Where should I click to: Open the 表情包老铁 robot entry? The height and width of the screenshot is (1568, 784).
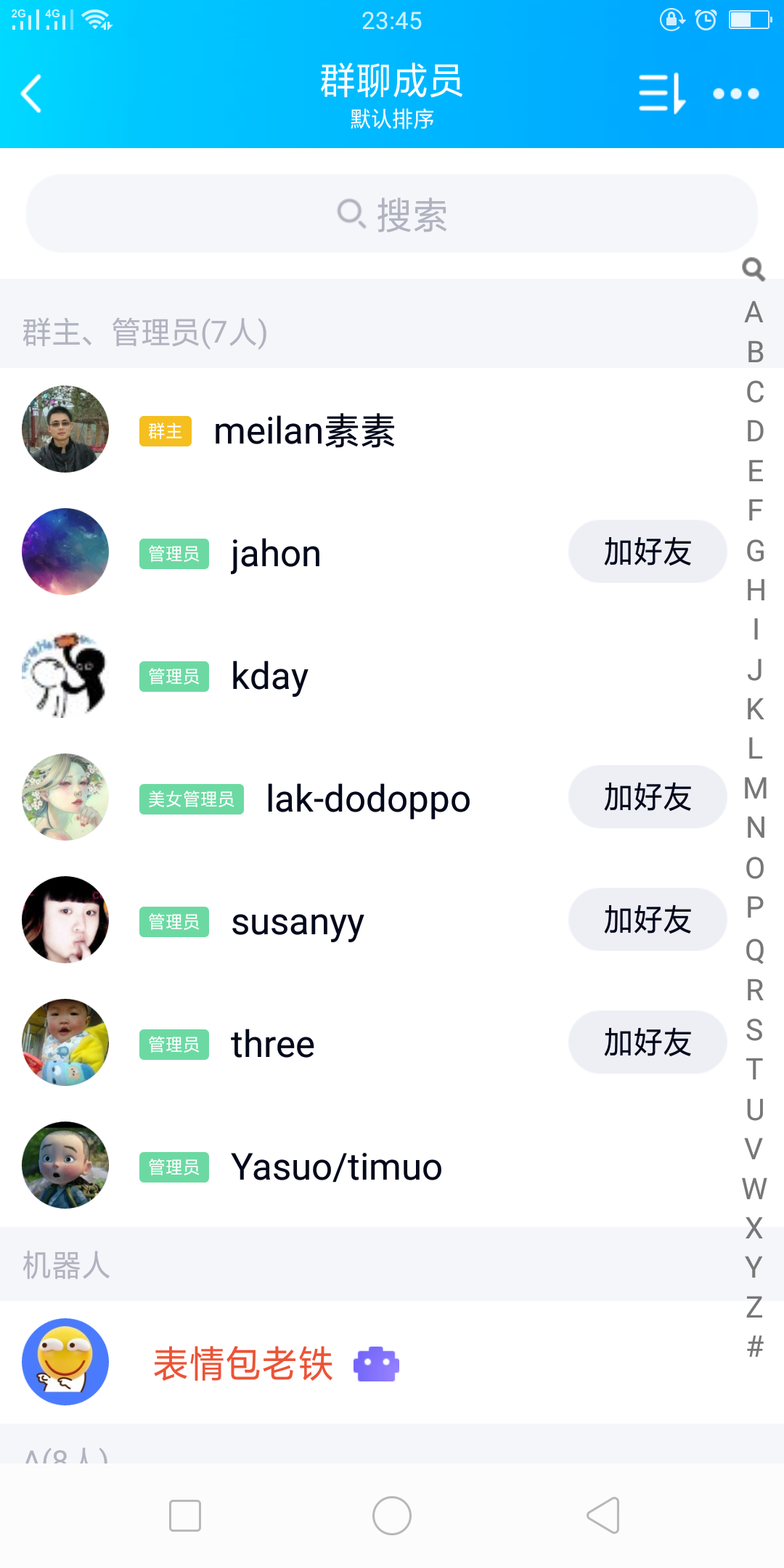[243, 1363]
